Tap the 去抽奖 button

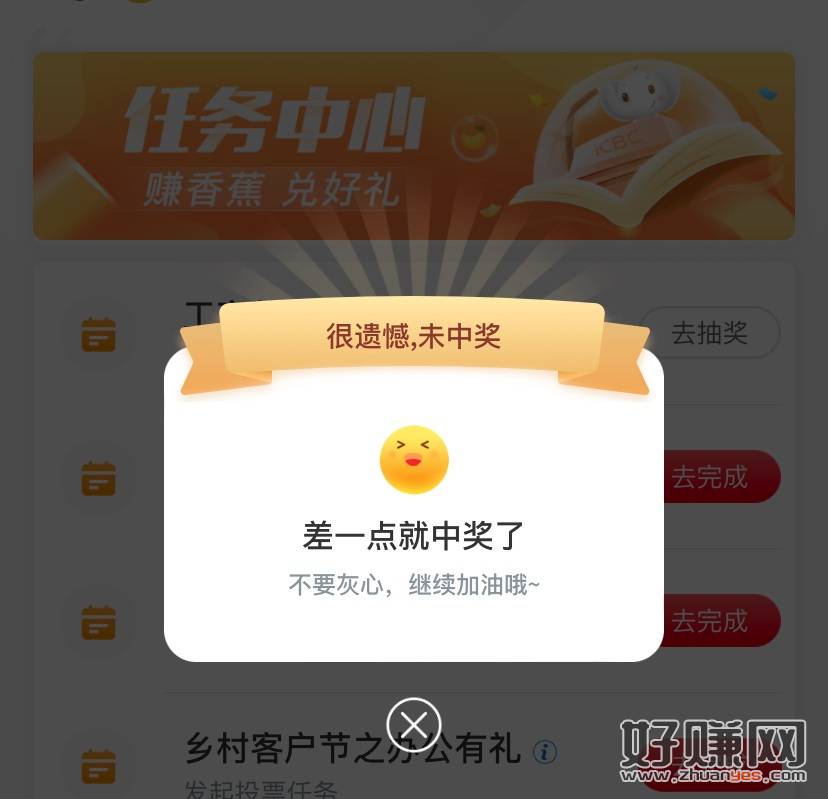point(709,333)
